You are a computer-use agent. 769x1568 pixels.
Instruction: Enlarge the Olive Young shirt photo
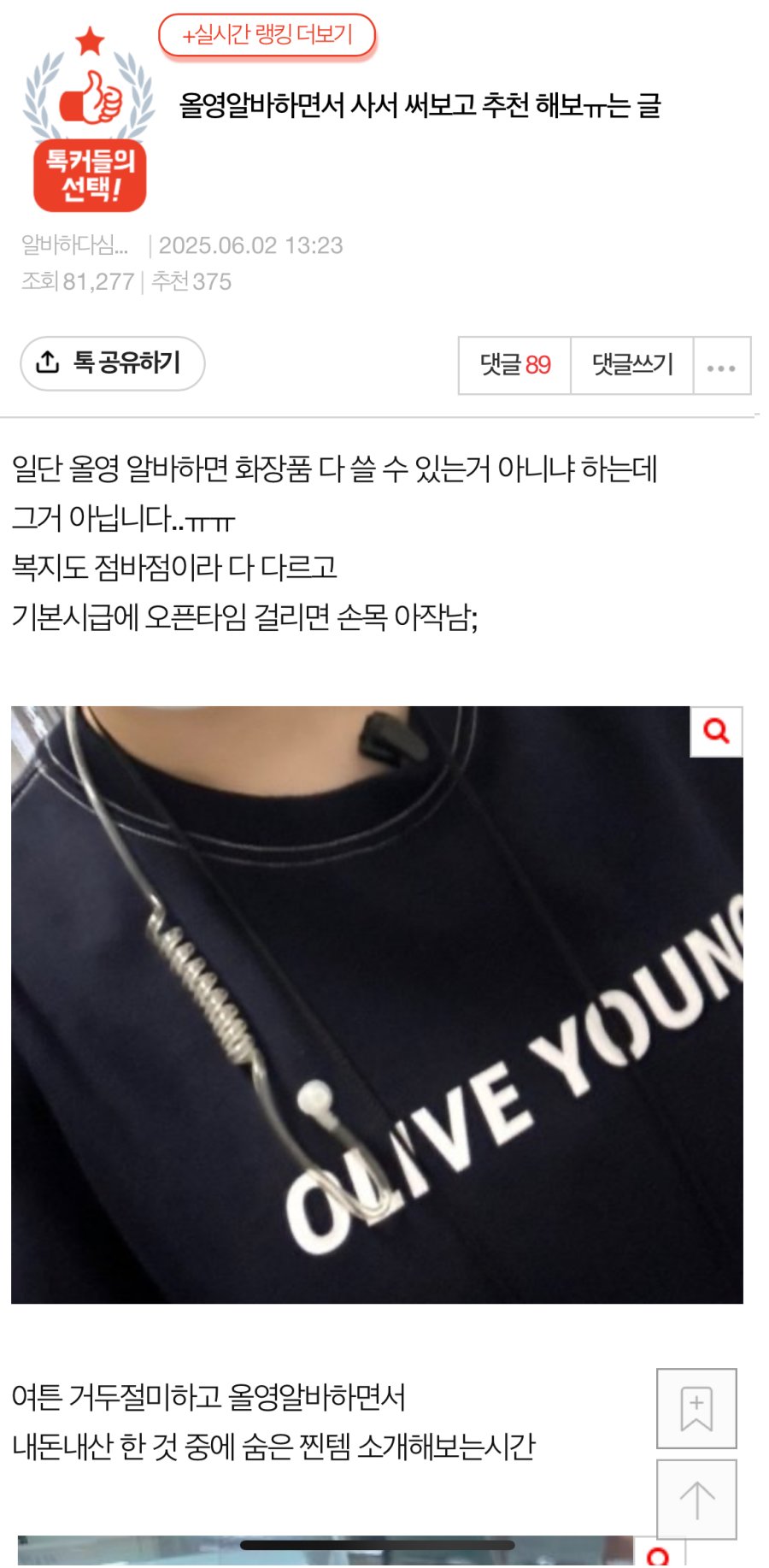pyautogui.click(x=716, y=731)
